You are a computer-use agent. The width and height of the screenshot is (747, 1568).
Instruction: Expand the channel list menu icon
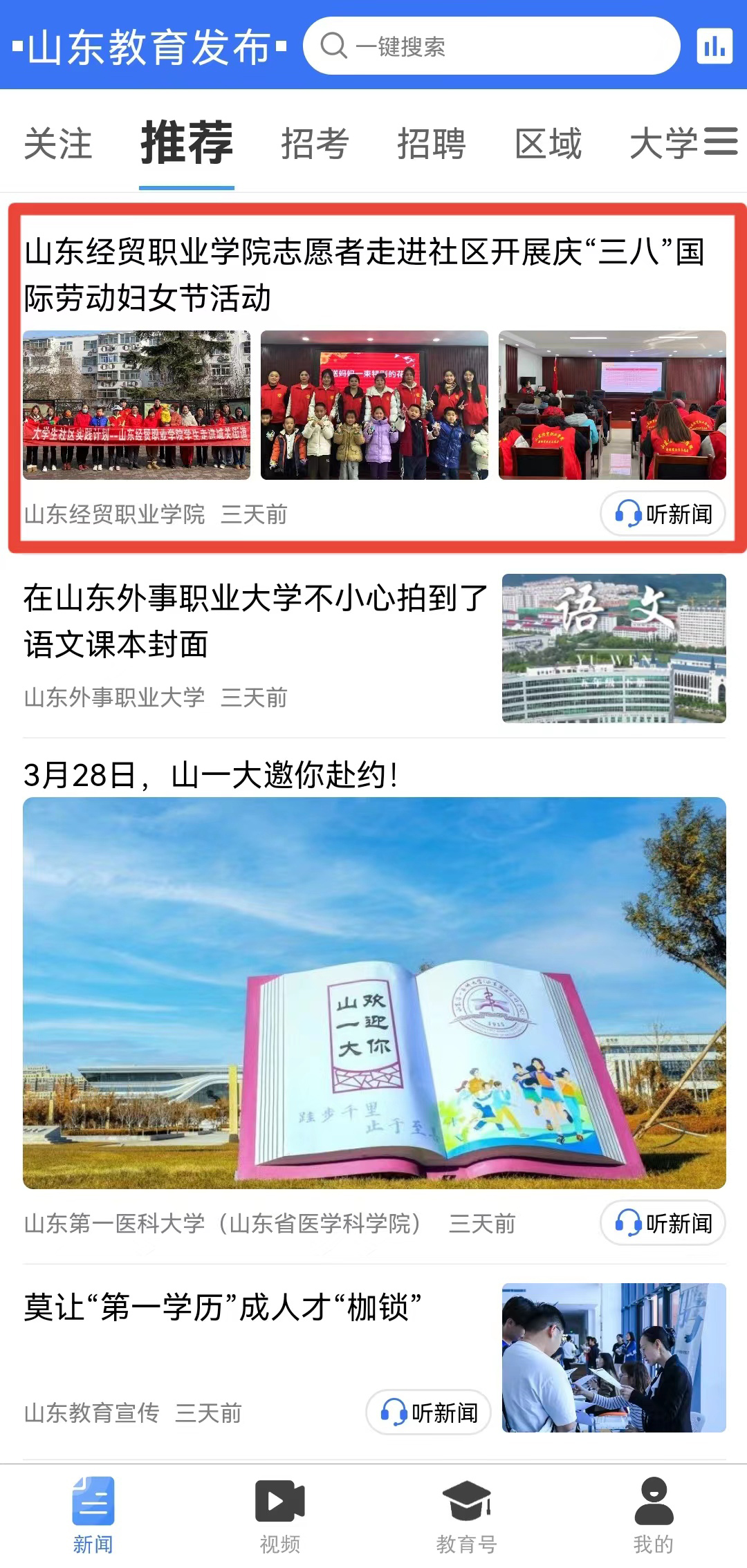[x=721, y=142]
